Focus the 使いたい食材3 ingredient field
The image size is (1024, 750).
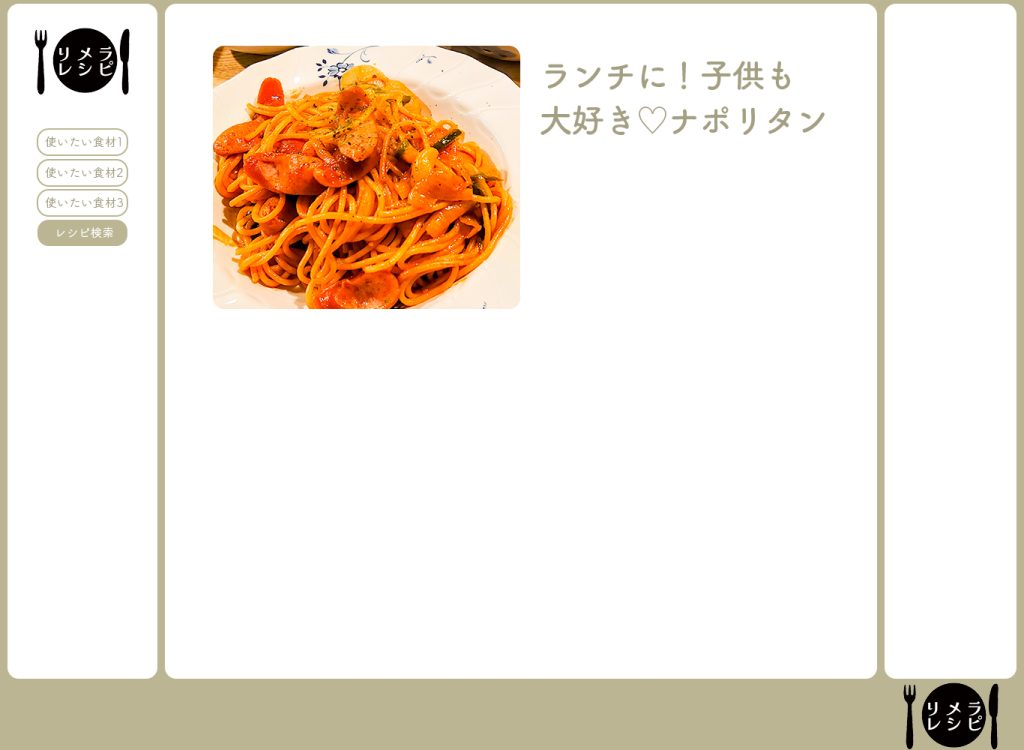(x=82, y=203)
